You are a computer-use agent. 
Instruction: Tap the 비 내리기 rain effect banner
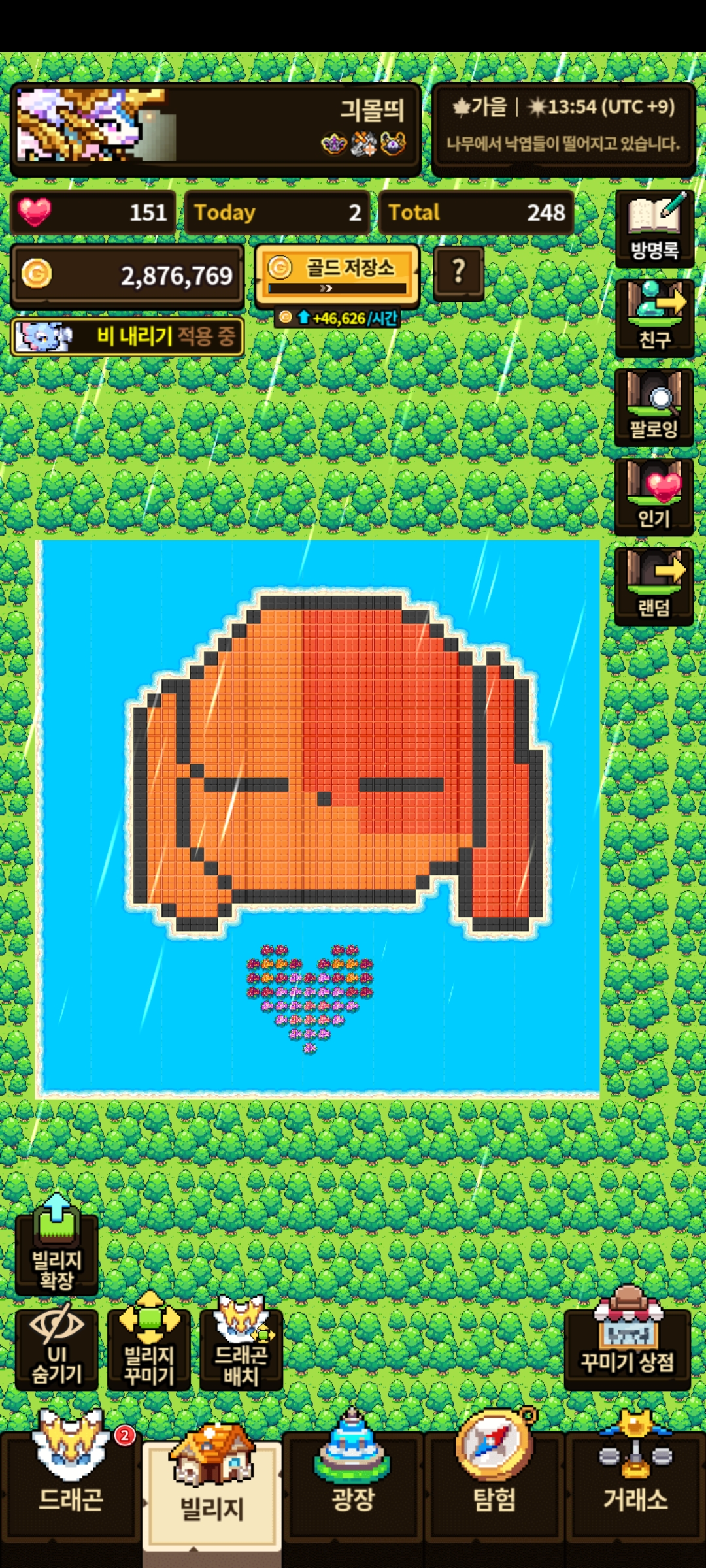coord(128,337)
